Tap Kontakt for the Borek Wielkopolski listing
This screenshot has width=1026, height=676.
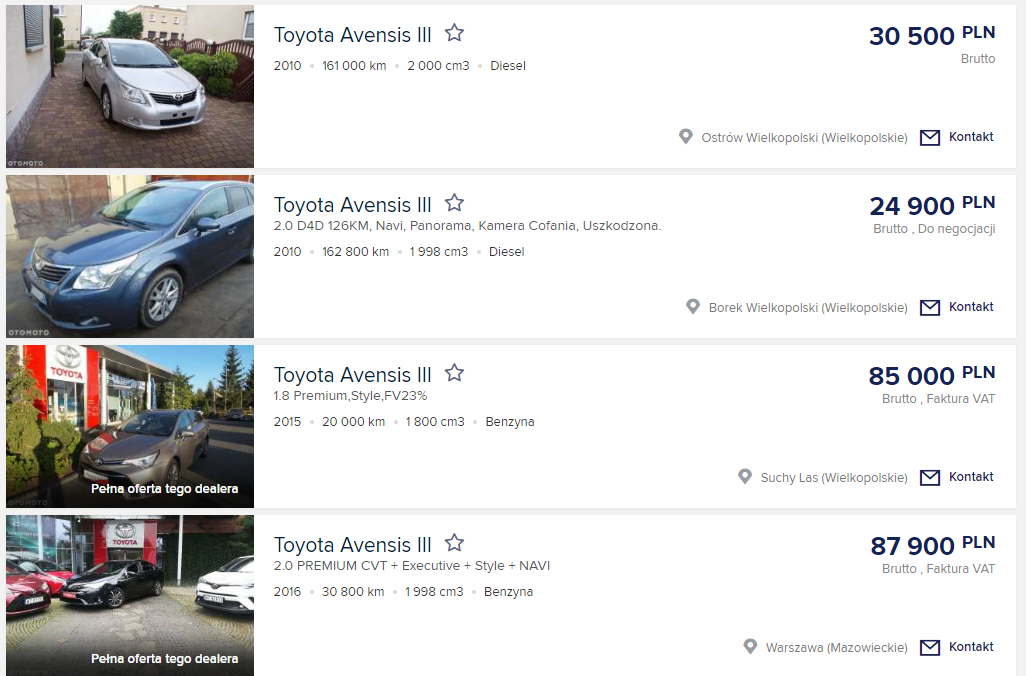pos(957,307)
